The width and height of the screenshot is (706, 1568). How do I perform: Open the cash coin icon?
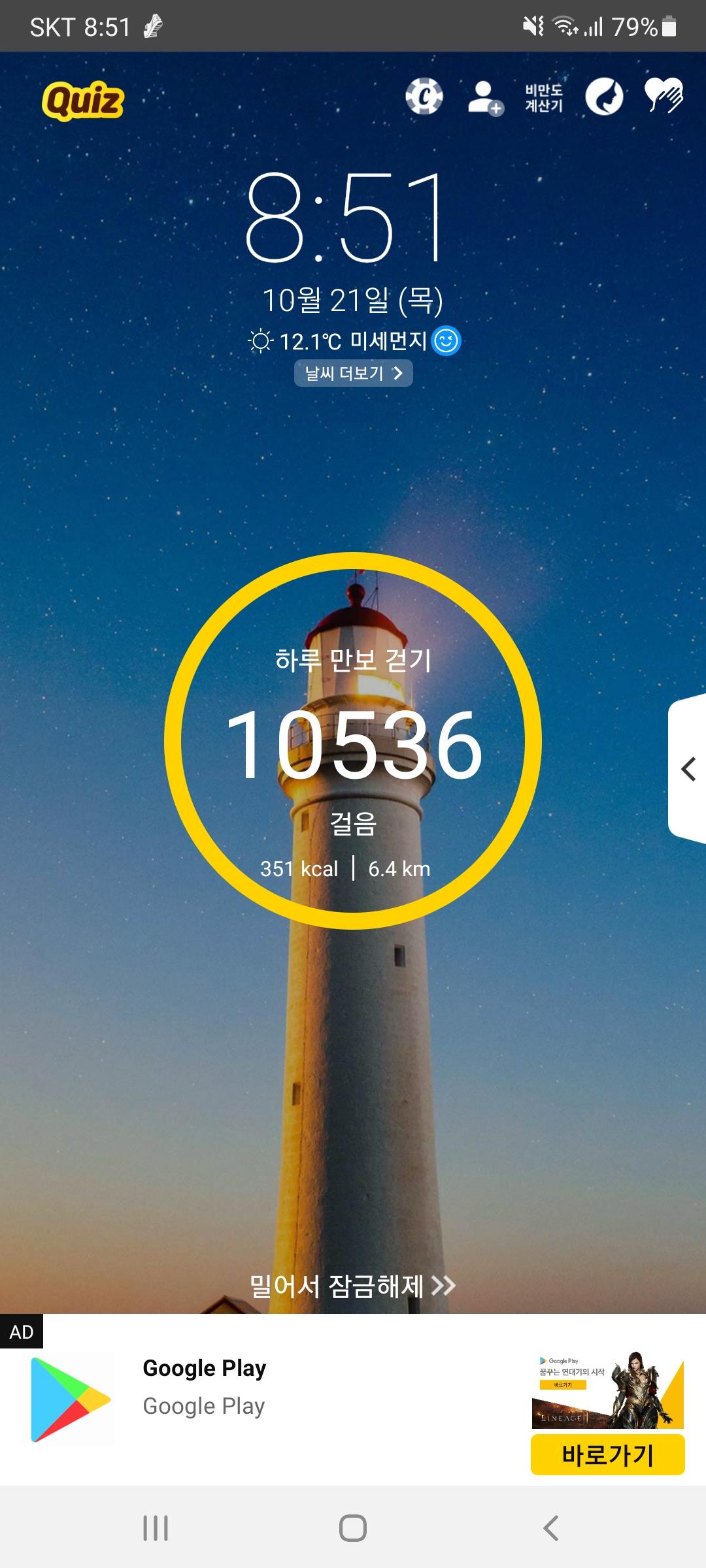click(x=424, y=97)
